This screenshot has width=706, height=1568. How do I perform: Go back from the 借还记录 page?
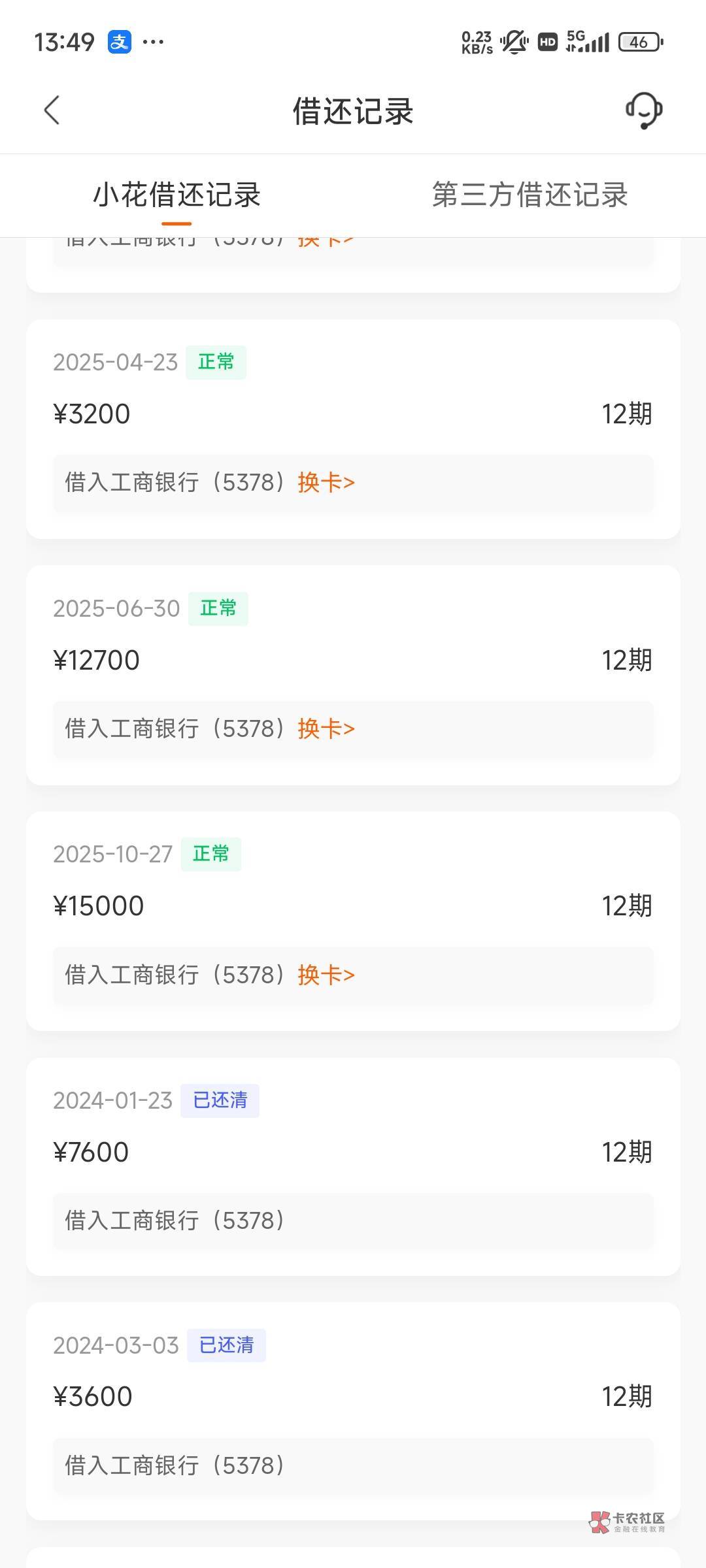tap(52, 110)
